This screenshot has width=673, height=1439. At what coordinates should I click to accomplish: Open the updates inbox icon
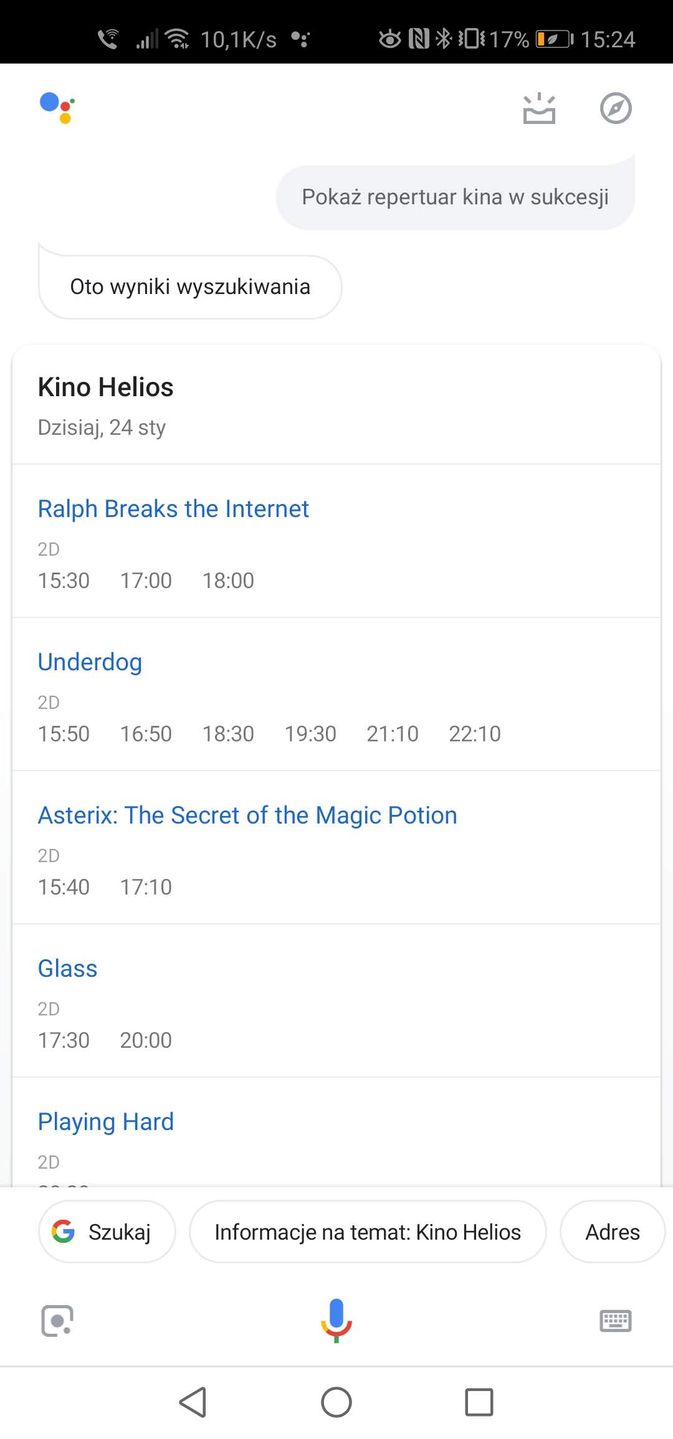(x=539, y=108)
